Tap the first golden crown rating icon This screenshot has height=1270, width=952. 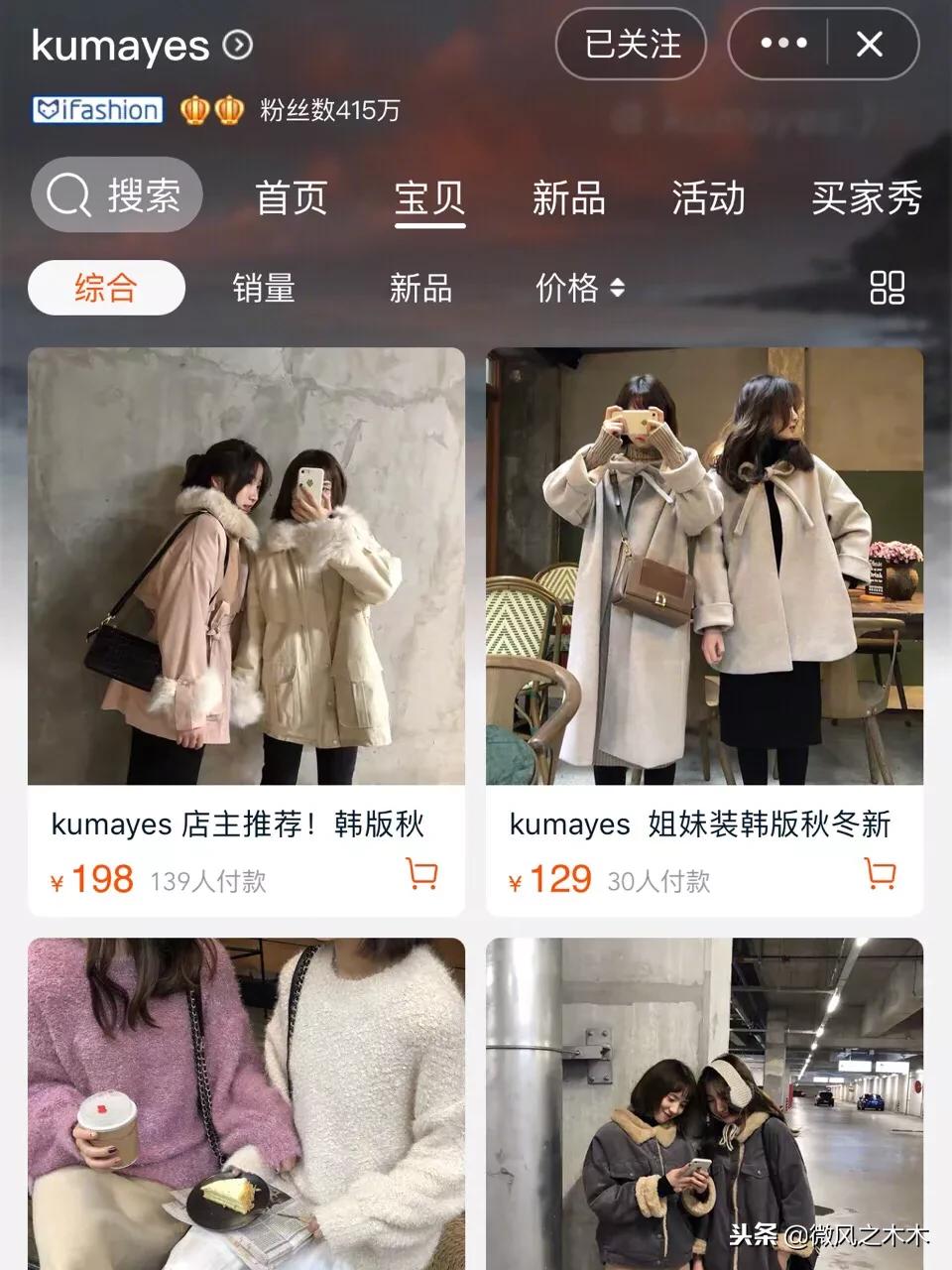coord(194,111)
